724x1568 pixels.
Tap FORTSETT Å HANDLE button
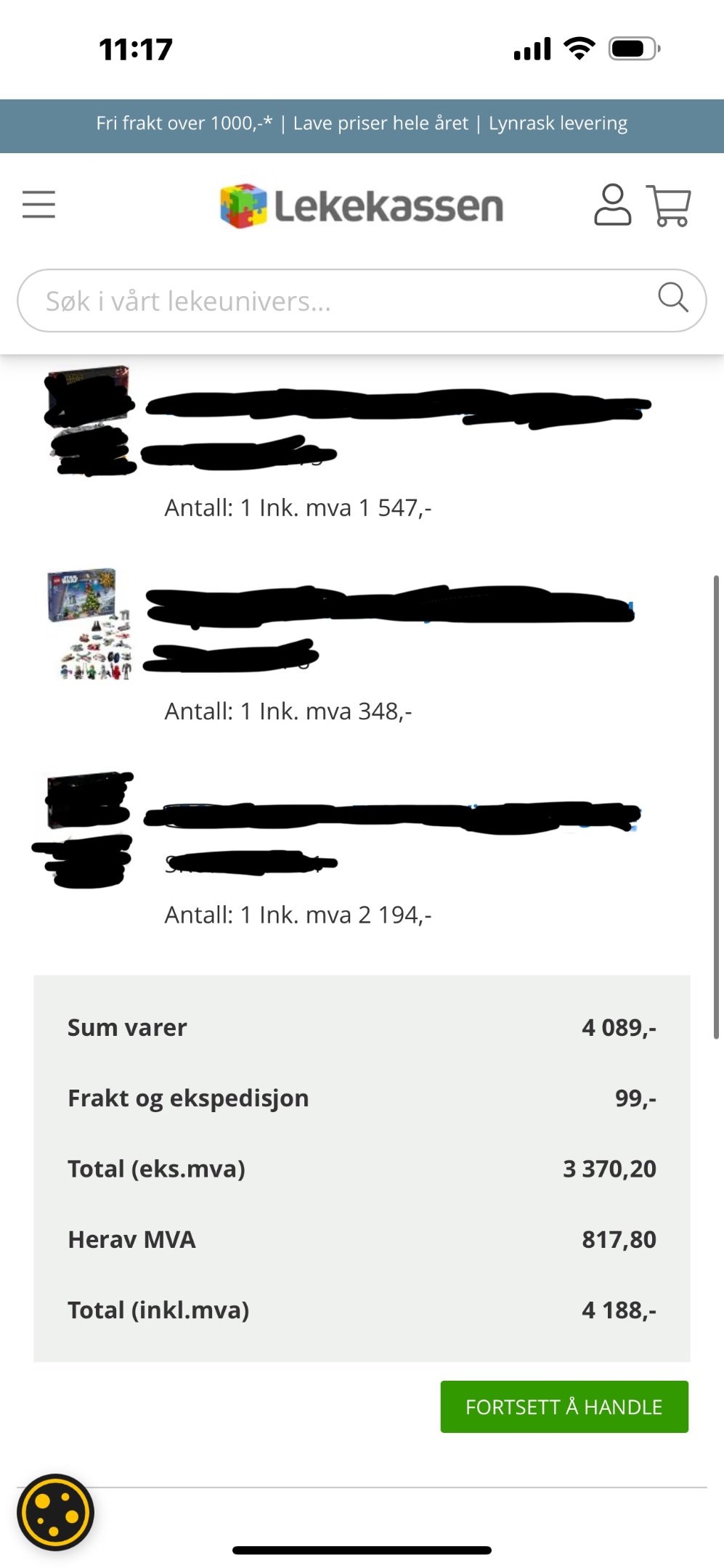point(564,1407)
